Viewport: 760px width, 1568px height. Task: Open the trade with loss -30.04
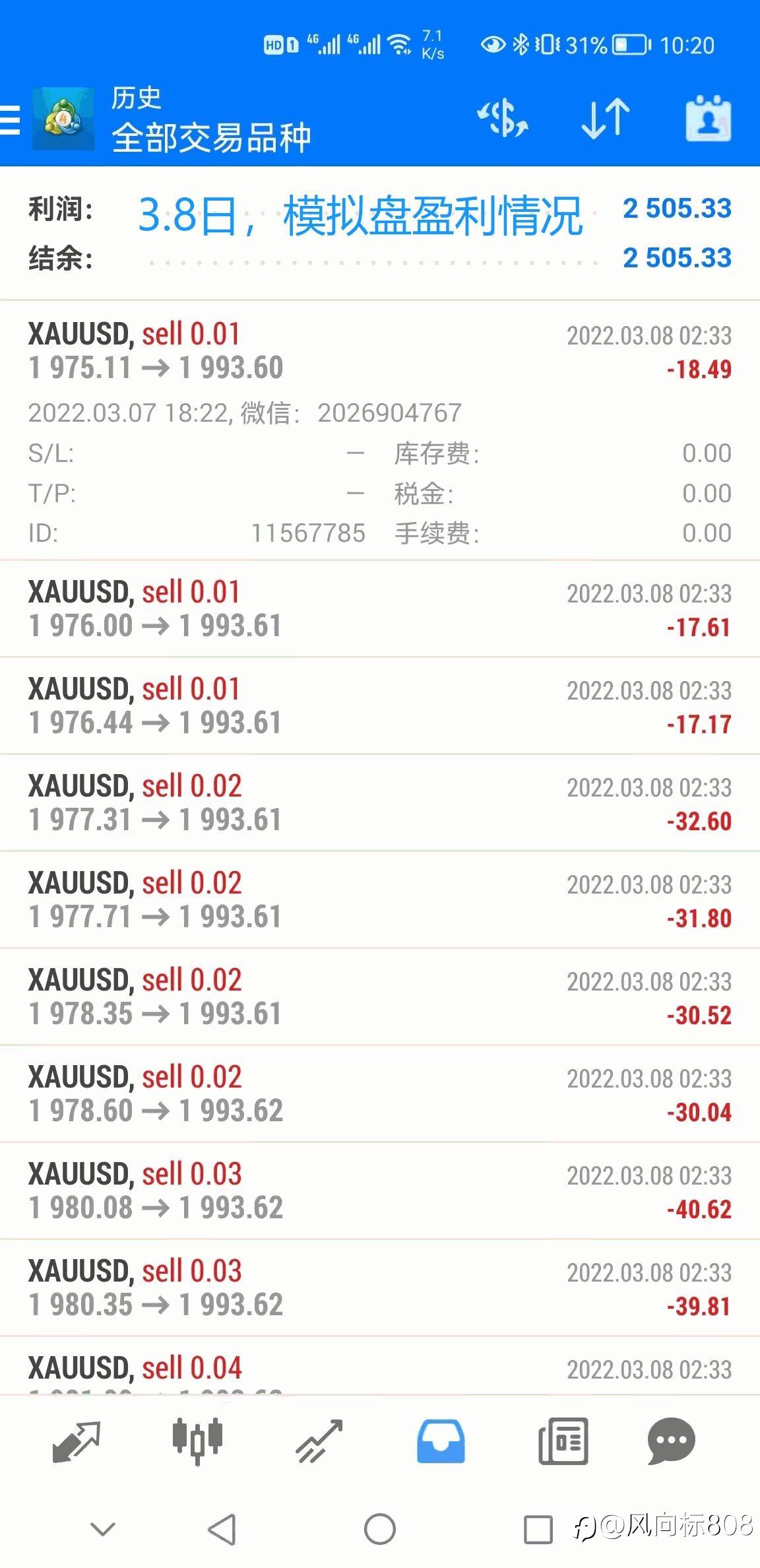pyautogui.click(x=380, y=1094)
